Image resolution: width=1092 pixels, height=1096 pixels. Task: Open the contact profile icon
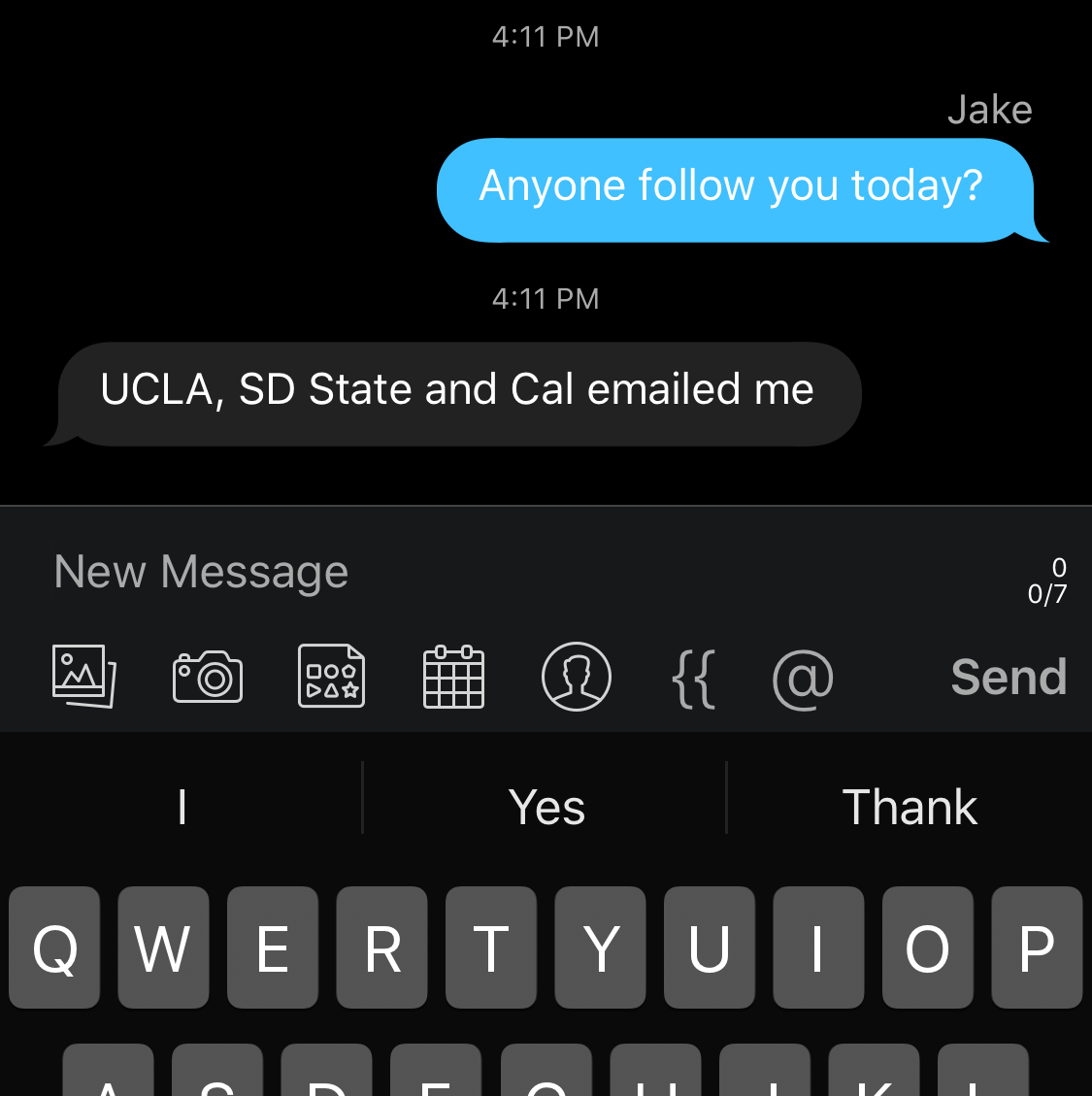[x=577, y=677]
